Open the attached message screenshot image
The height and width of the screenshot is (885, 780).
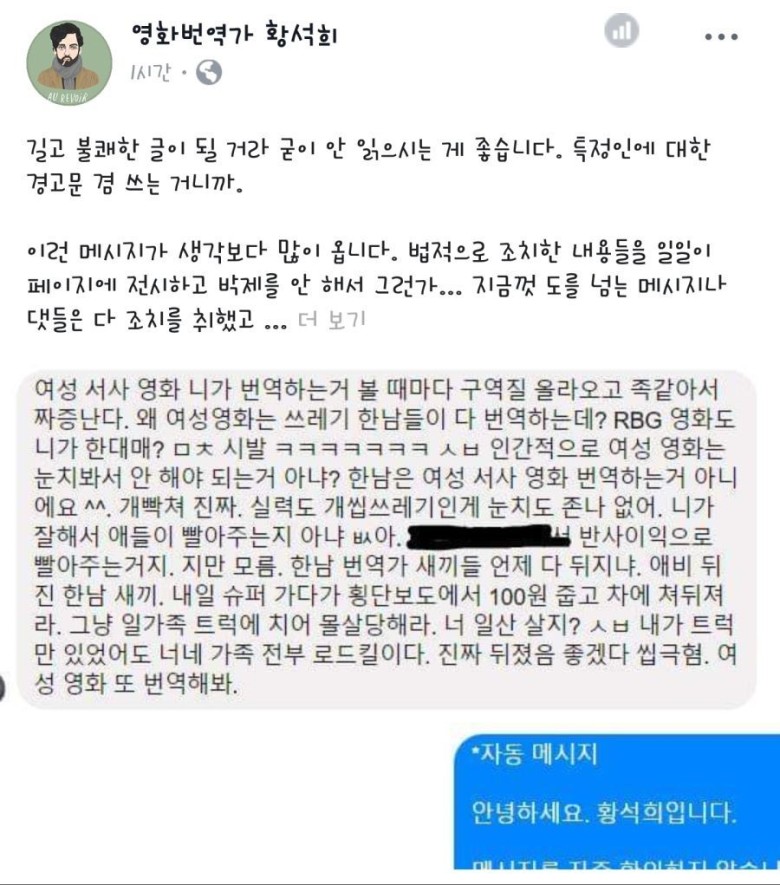pos(388,540)
